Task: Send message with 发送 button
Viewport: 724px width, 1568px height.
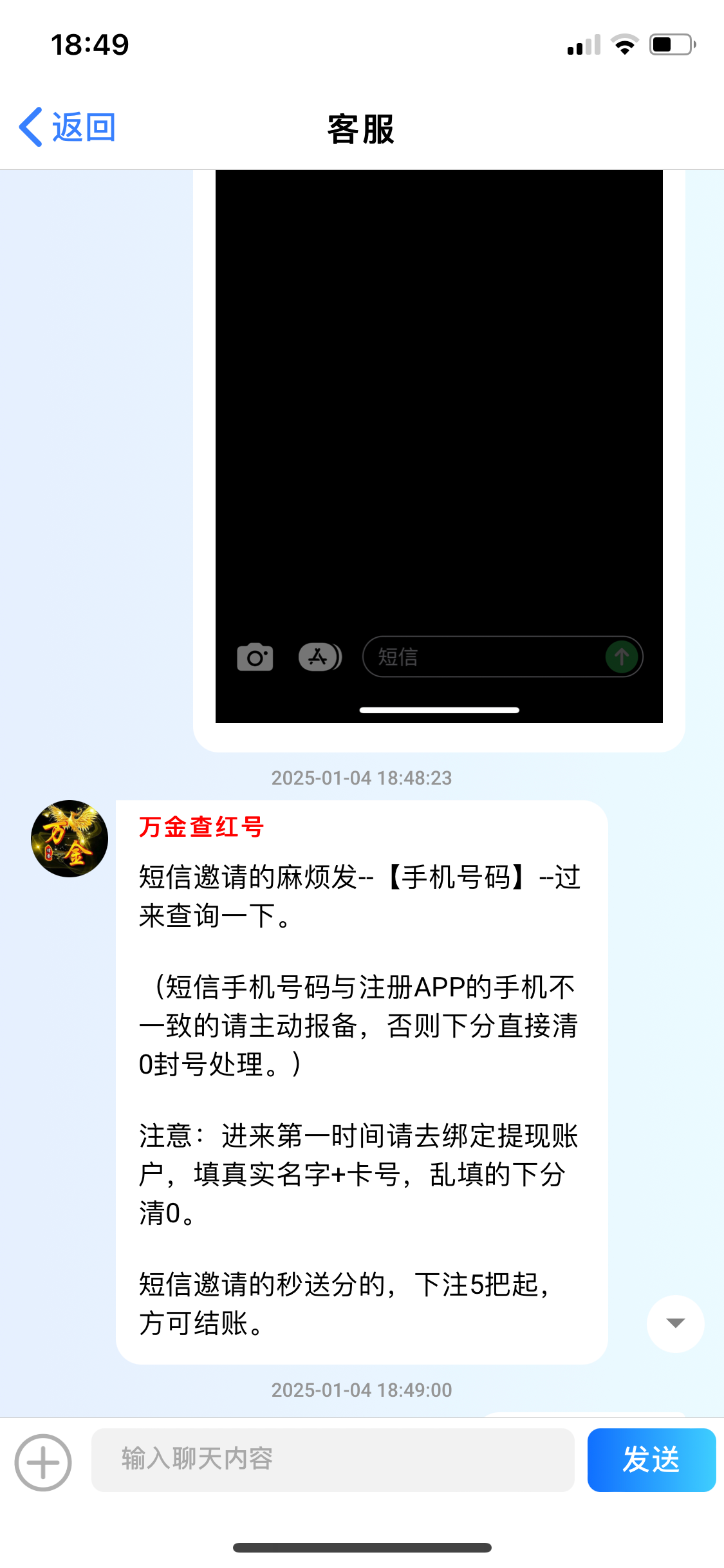Action: point(651,1460)
